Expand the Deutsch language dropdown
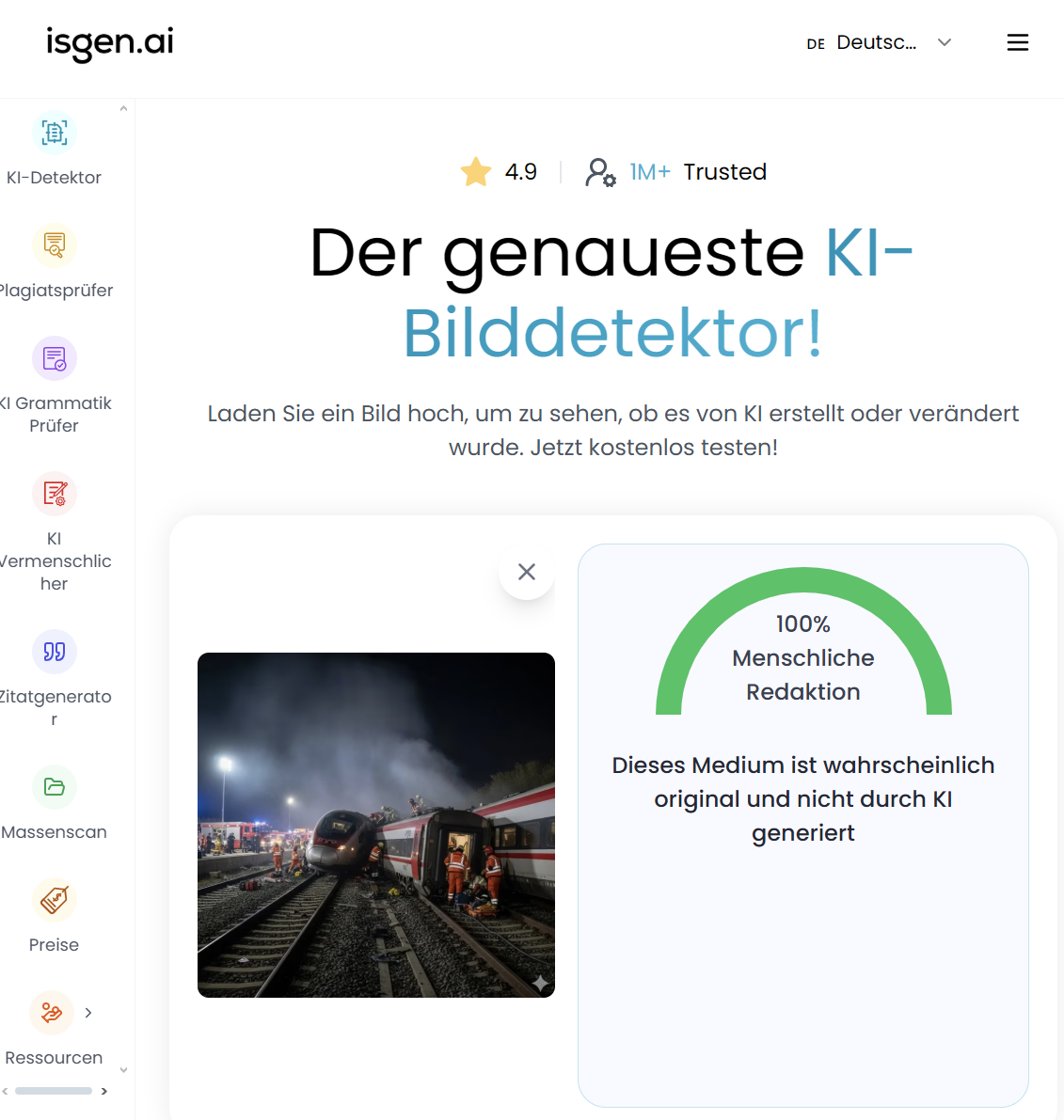This screenshot has width=1064, height=1120. pos(880,42)
